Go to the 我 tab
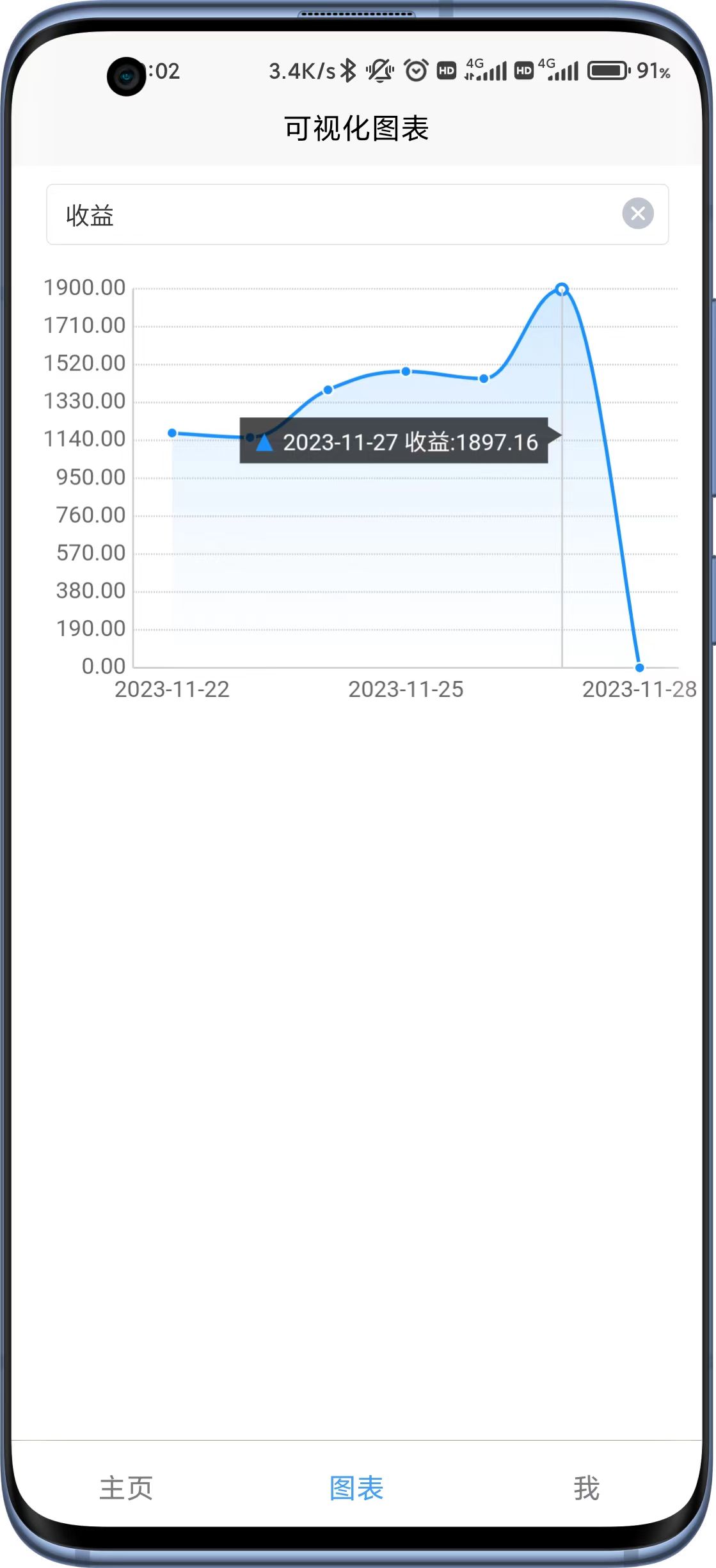This screenshot has width=716, height=1568. [x=586, y=1487]
